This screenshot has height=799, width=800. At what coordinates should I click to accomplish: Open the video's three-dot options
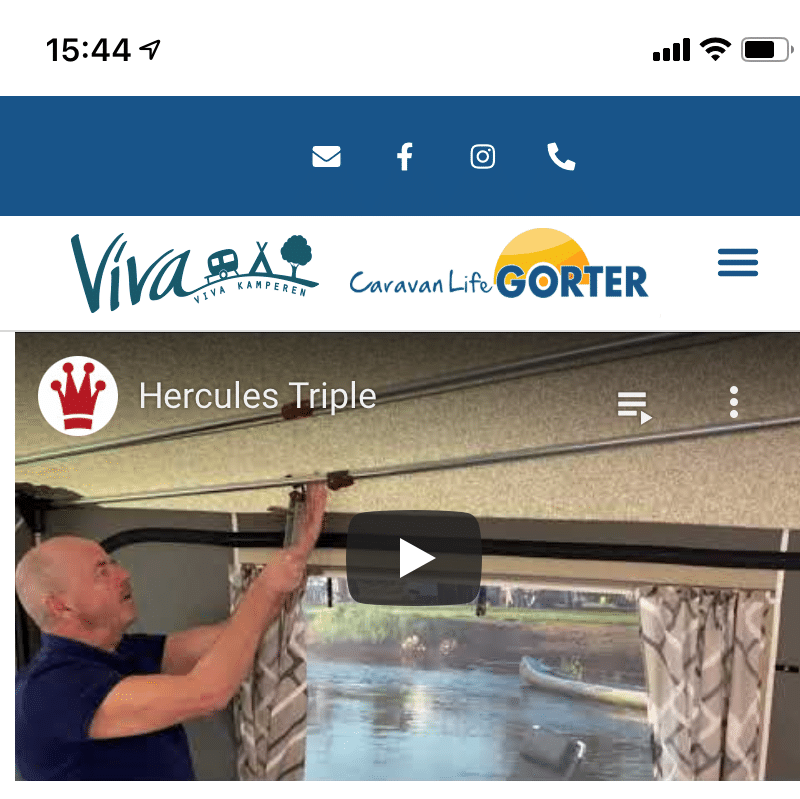(734, 402)
